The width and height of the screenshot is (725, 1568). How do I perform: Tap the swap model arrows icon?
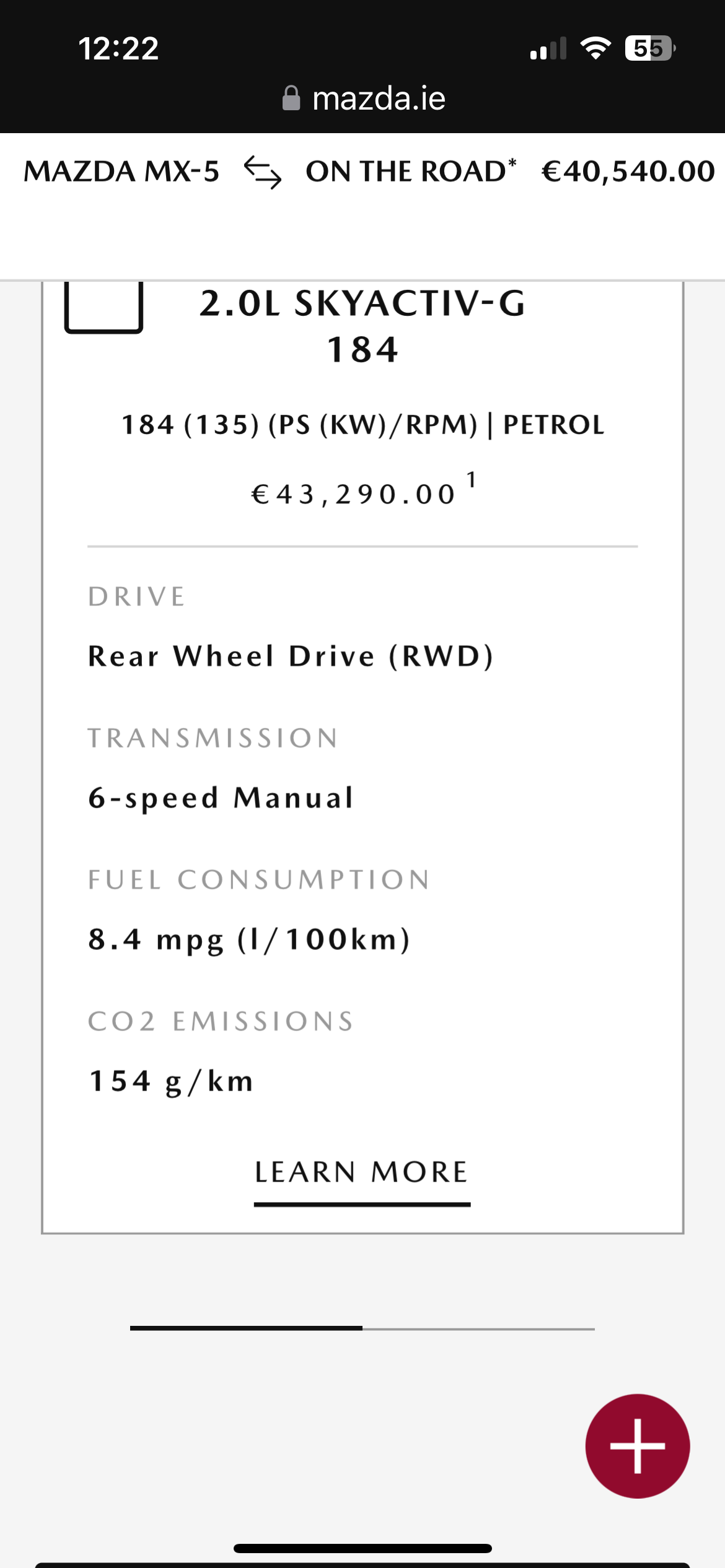pyautogui.click(x=263, y=172)
